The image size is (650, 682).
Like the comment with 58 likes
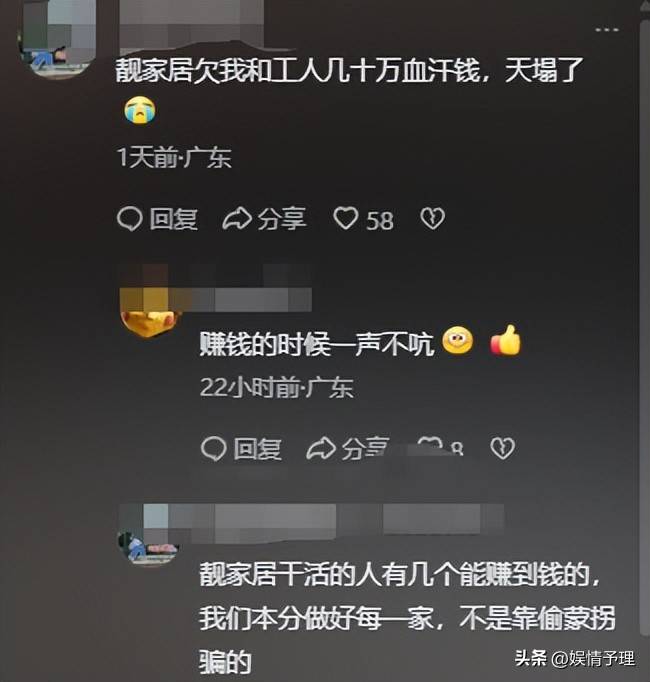346,219
